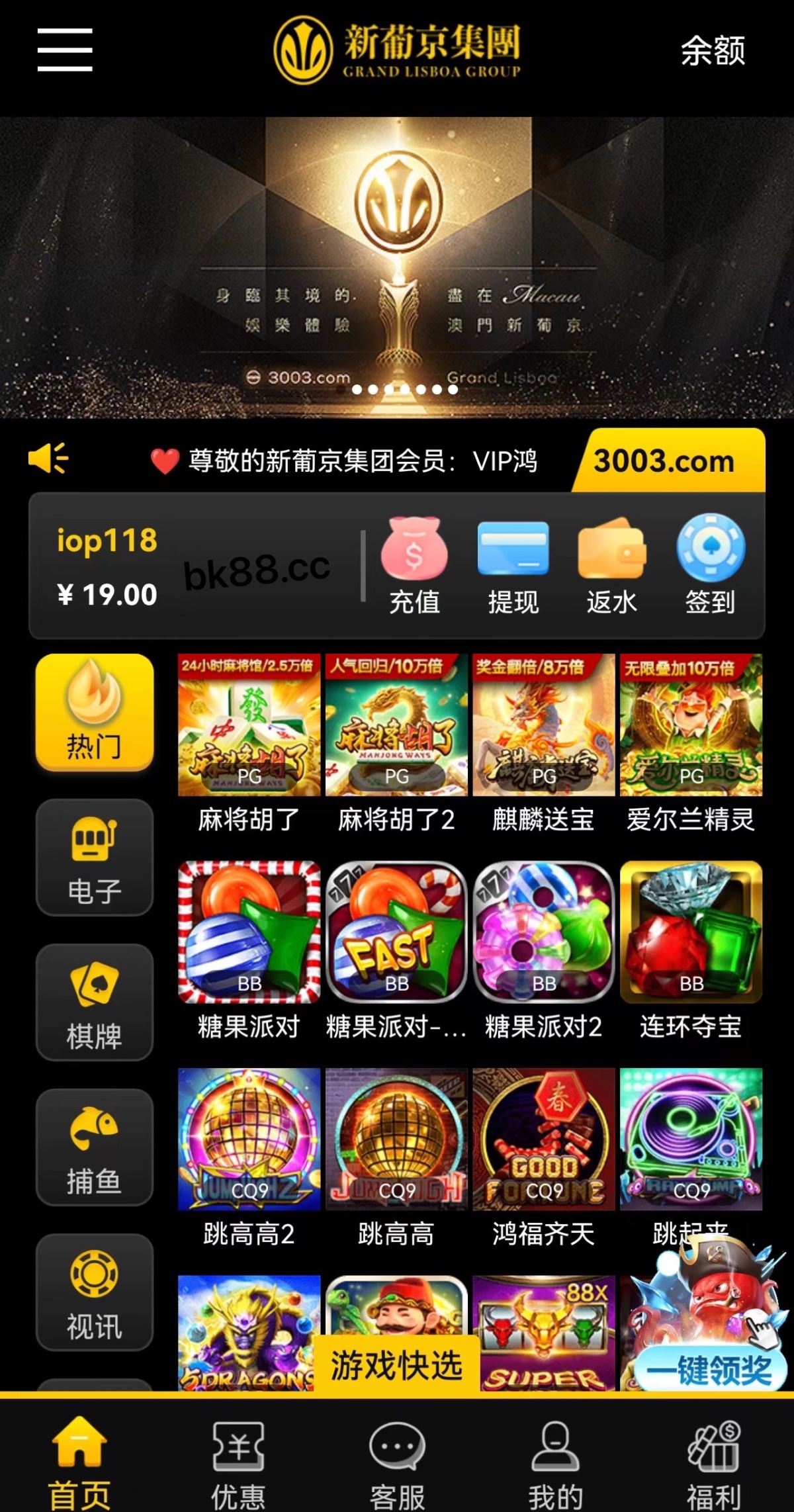Select the 电子 game category
The image size is (794, 1512).
click(x=95, y=858)
